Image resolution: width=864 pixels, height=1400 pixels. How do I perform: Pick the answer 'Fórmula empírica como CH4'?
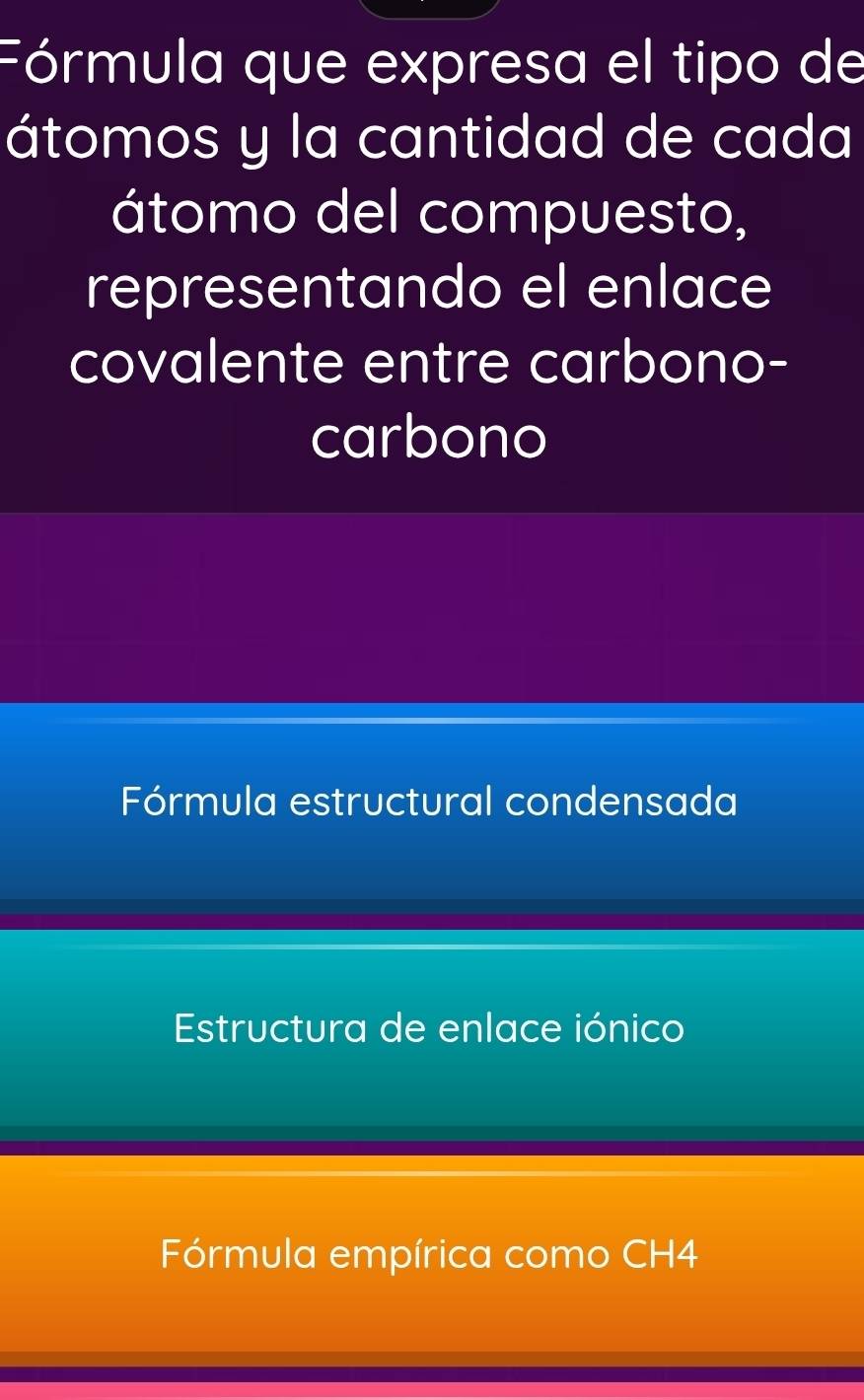coord(430,1256)
